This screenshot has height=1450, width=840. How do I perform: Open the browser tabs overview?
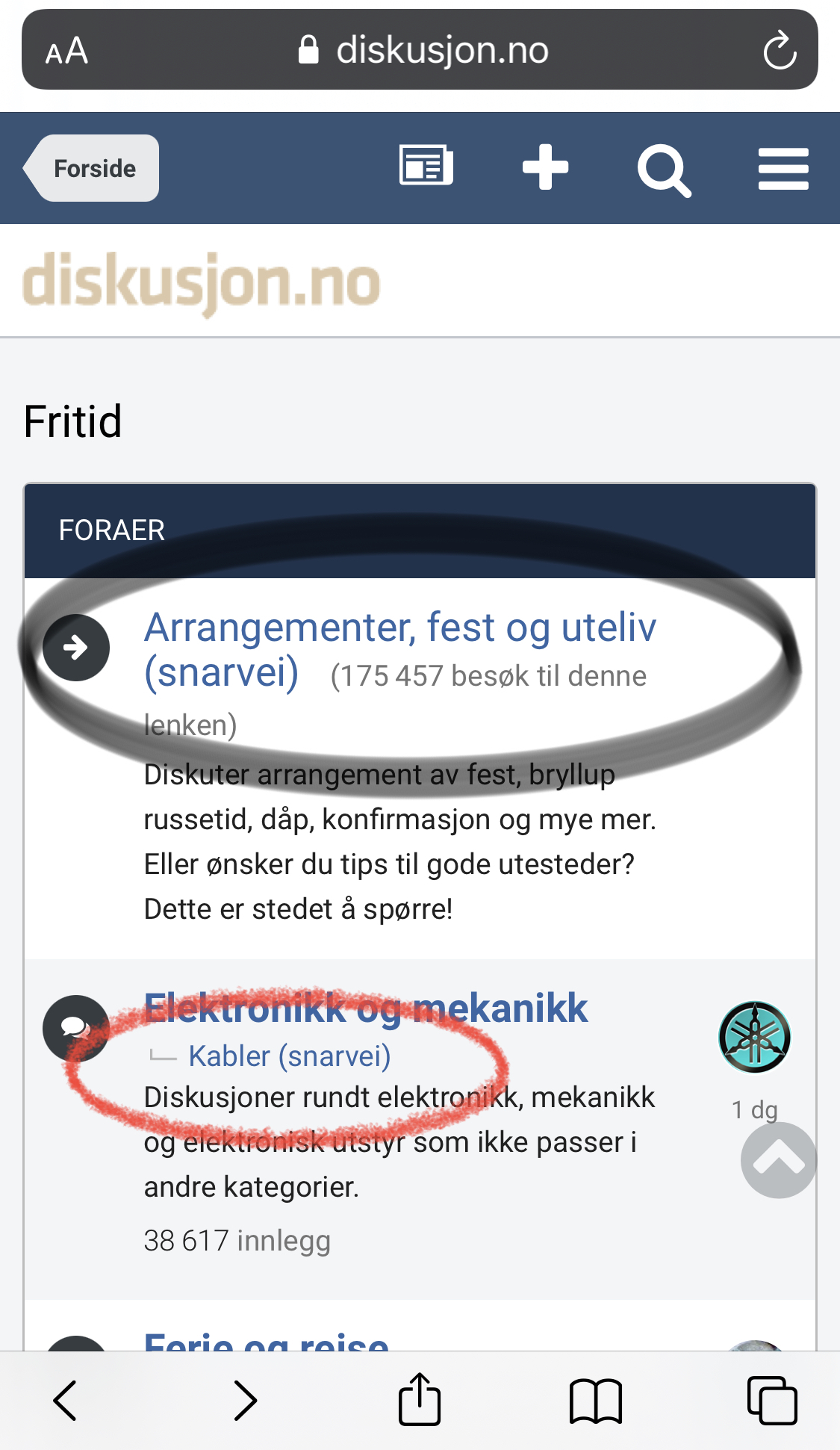(772, 1400)
